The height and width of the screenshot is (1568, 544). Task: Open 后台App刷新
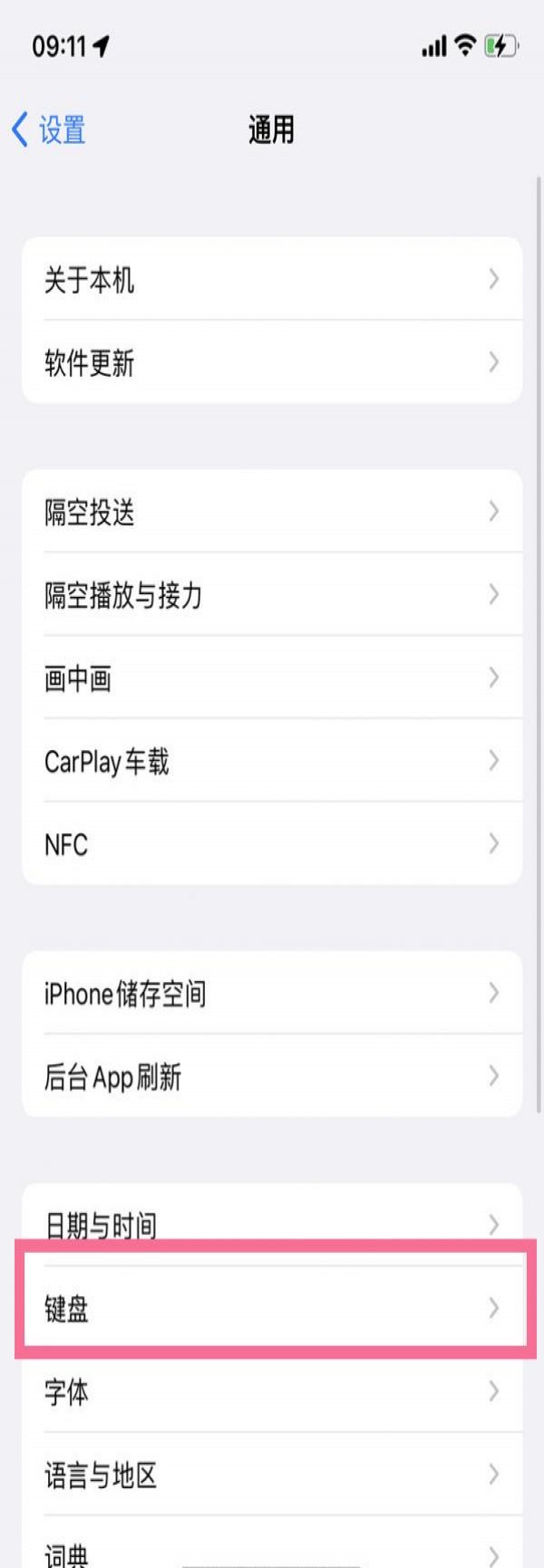(x=271, y=1076)
